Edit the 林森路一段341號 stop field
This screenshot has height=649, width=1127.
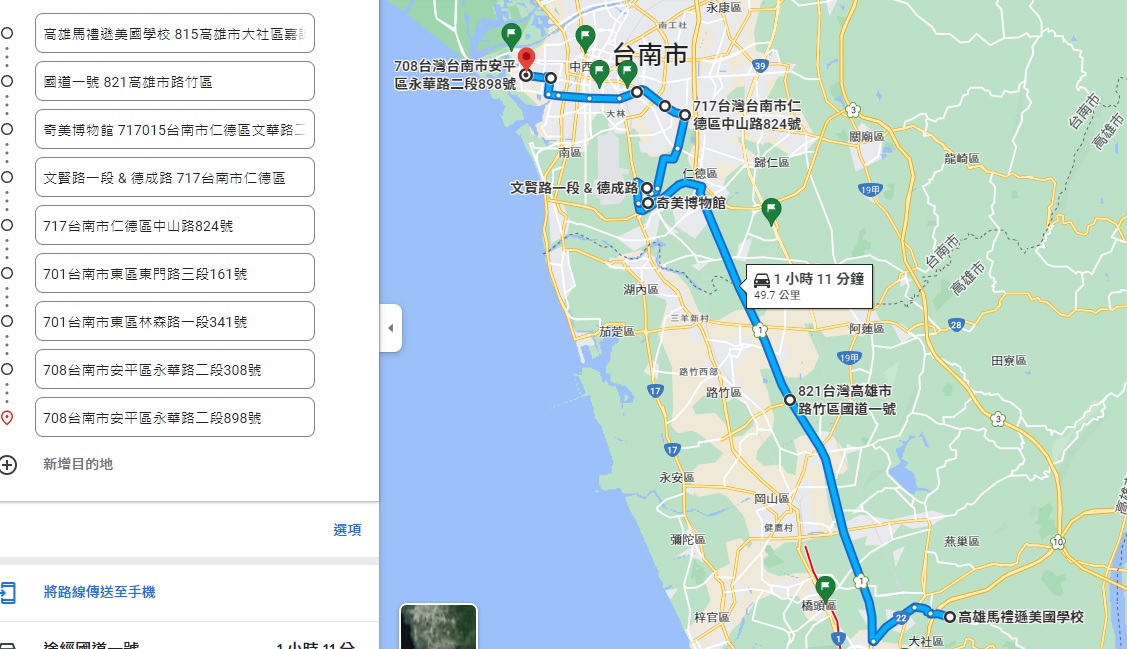(x=174, y=321)
